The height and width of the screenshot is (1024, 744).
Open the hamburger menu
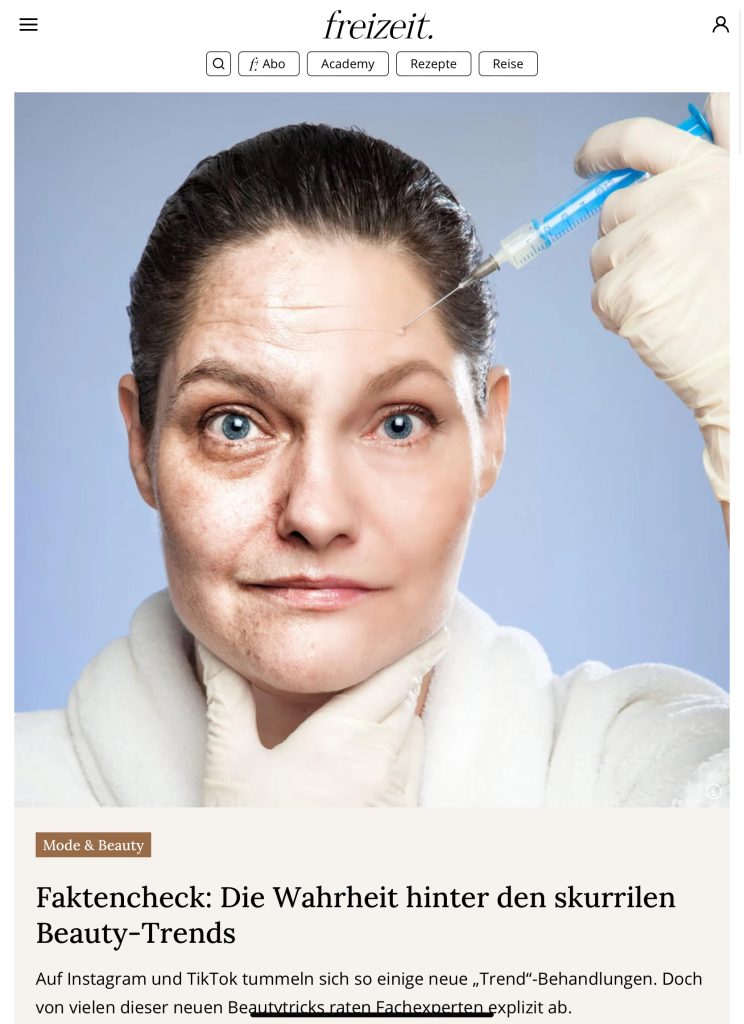coord(28,25)
